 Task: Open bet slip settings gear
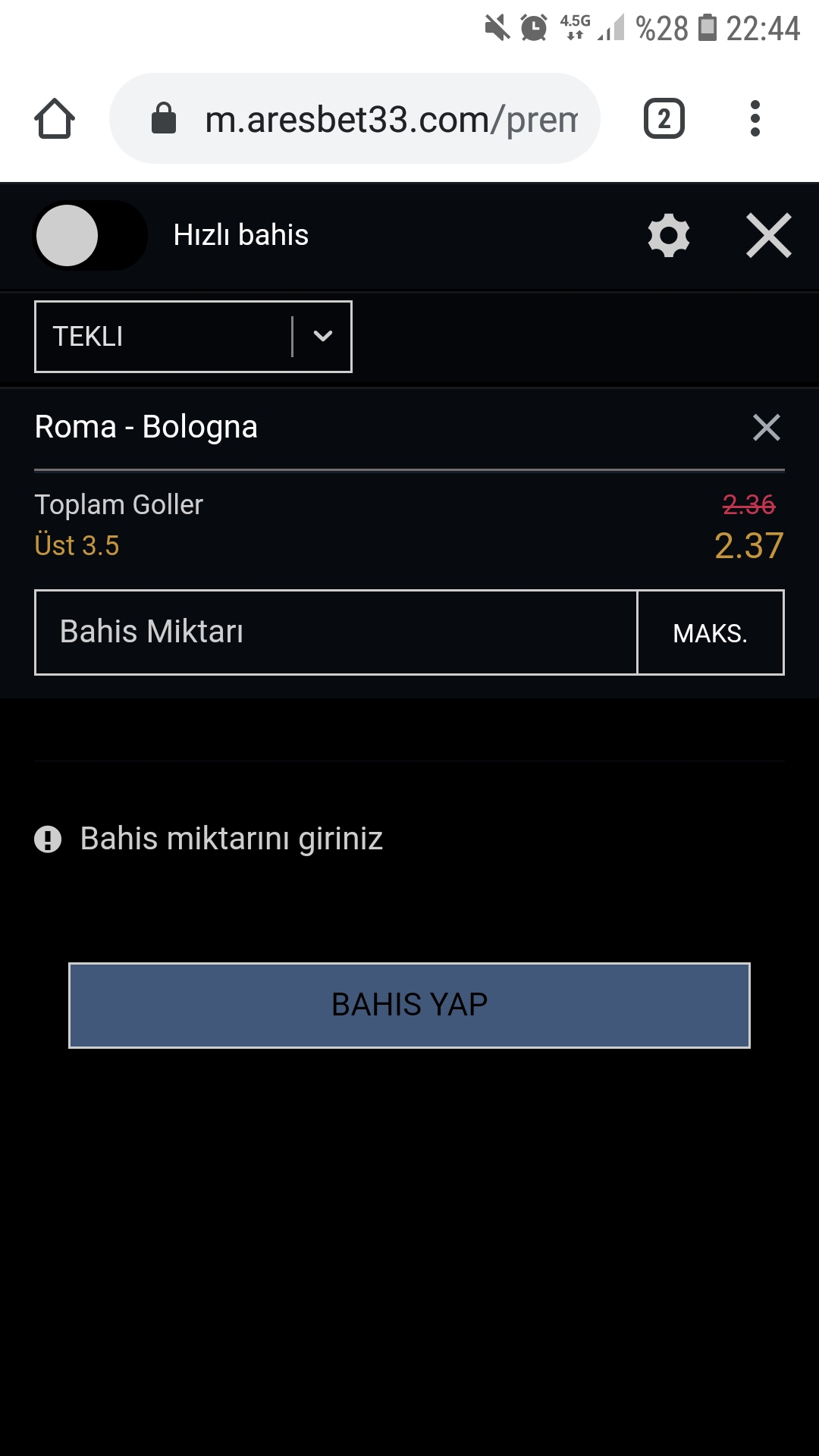tap(669, 235)
